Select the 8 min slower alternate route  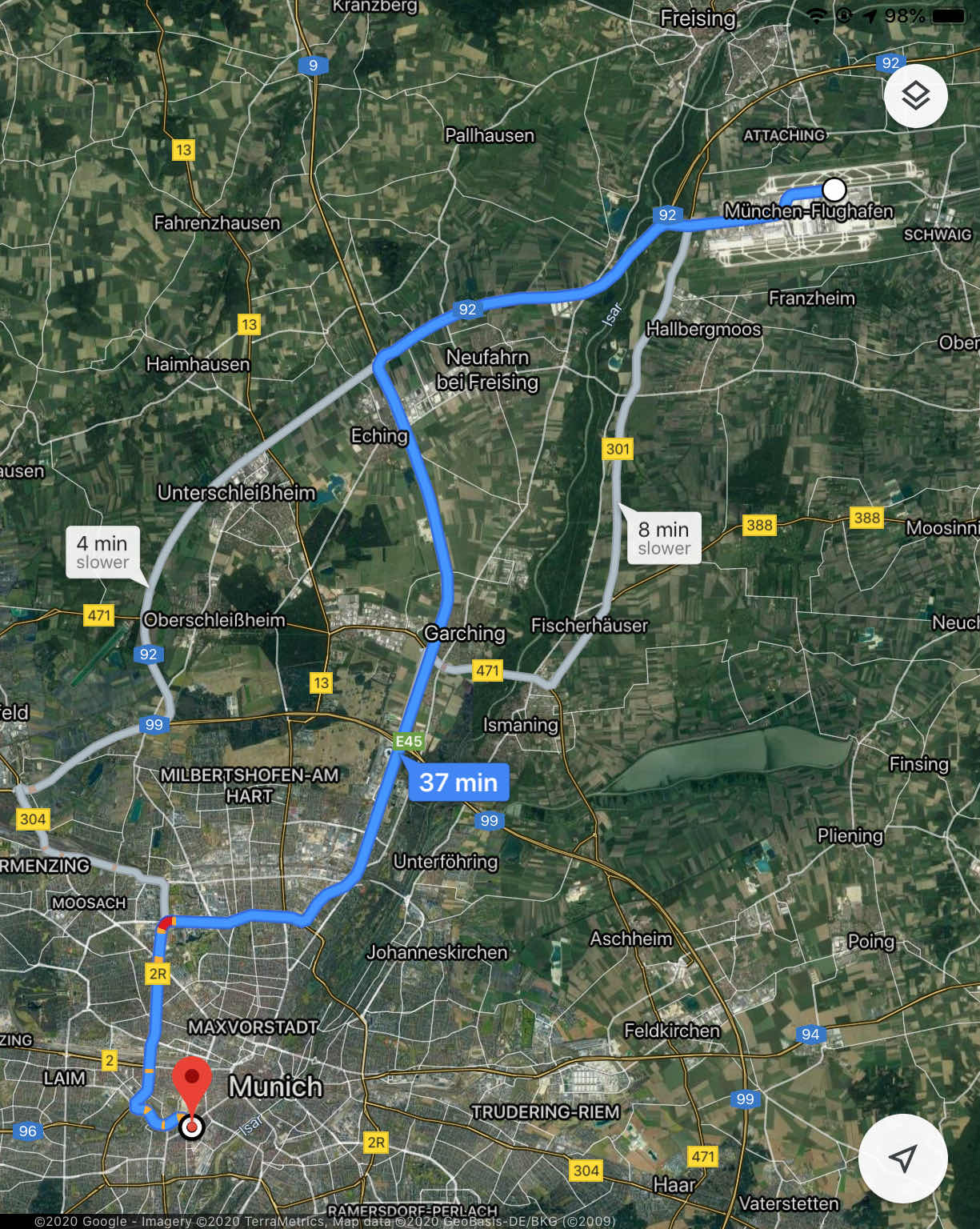pyautogui.click(x=664, y=538)
